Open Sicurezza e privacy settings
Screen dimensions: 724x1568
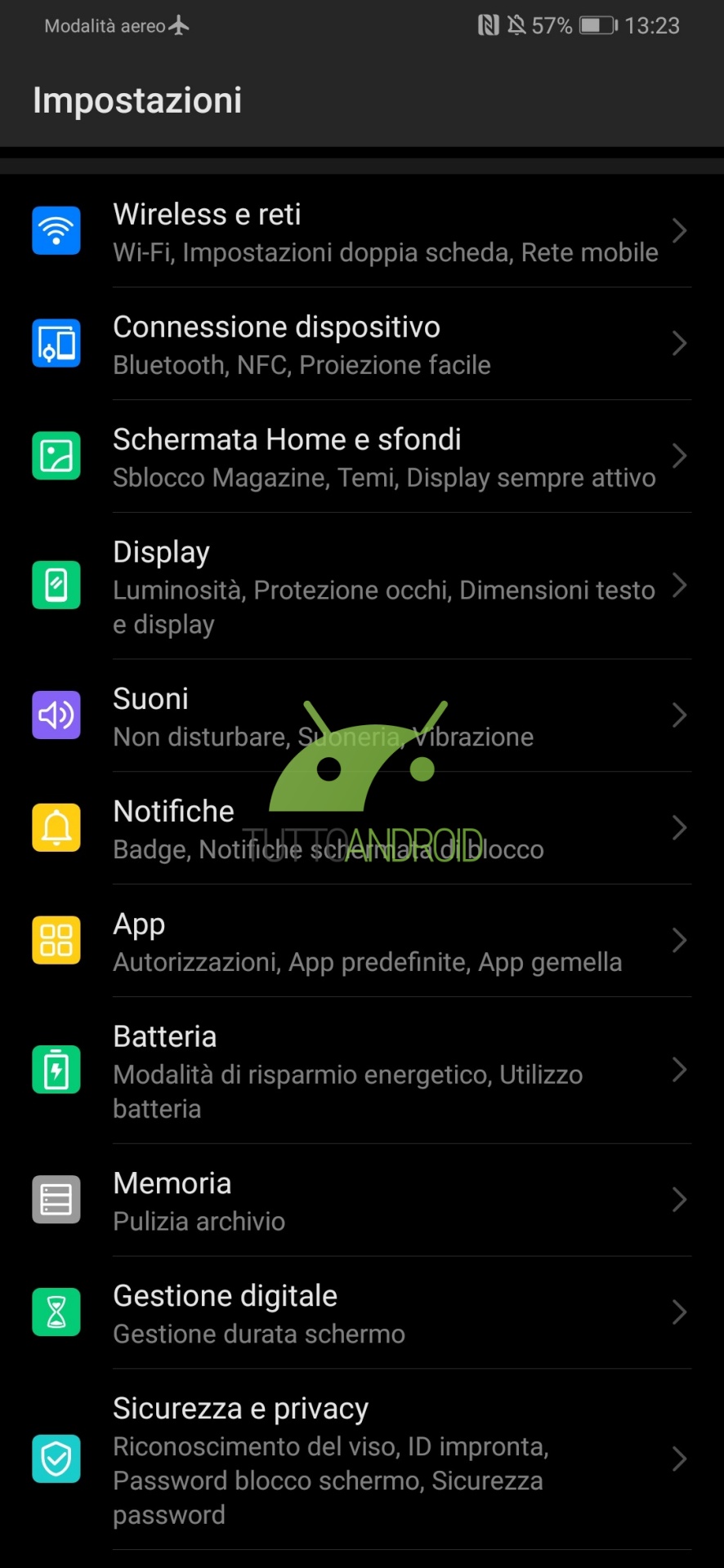362,1460
